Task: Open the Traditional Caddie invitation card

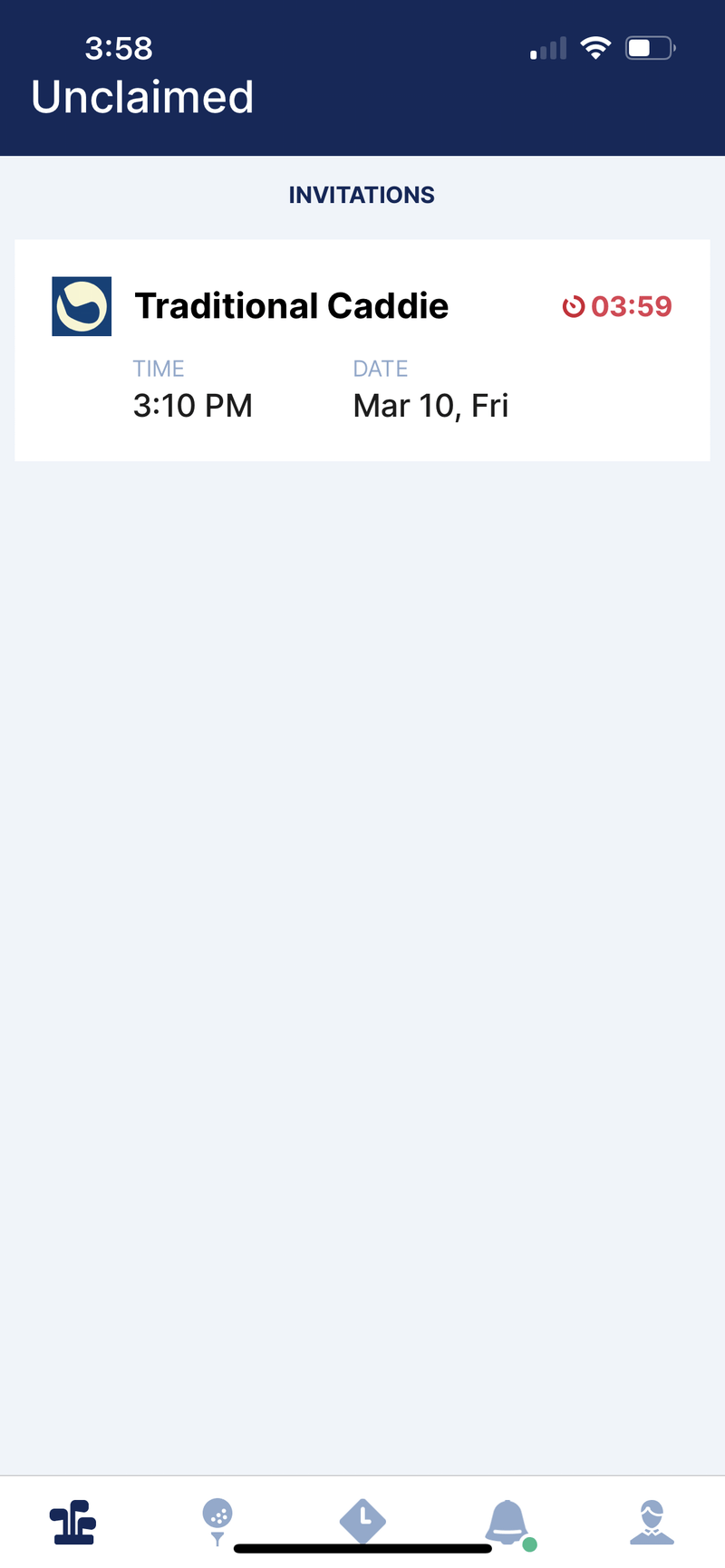Action: tap(362, 351)
